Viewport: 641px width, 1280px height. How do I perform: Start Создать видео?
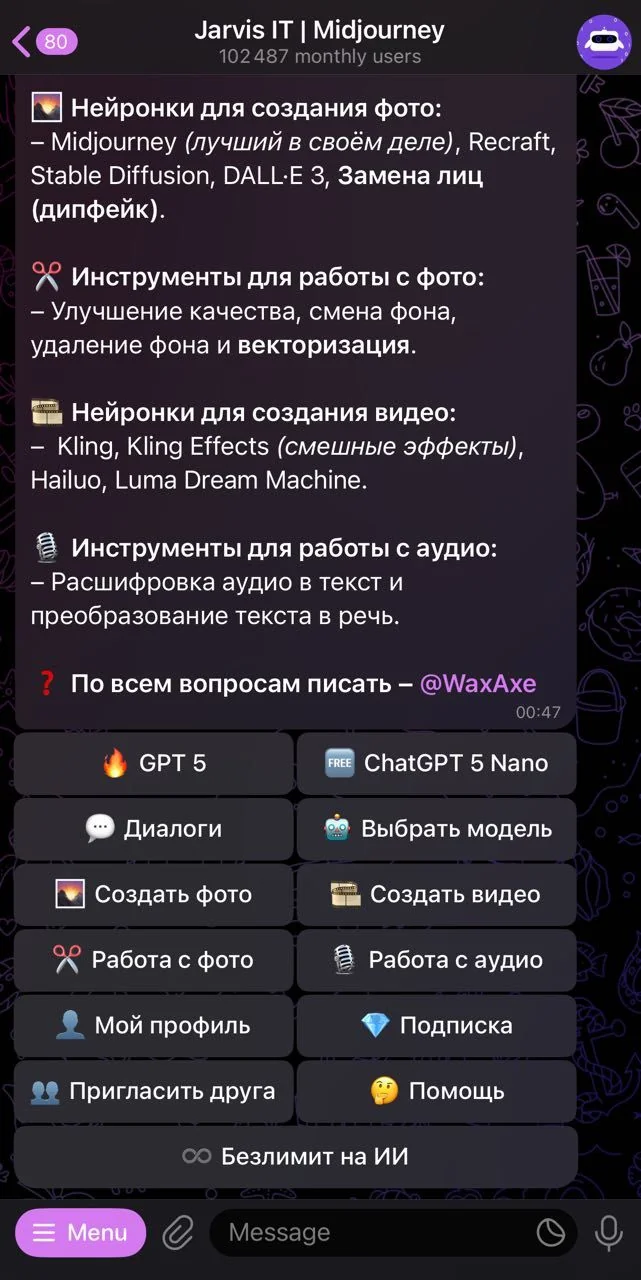pyautogui.click(x=437, y=894)
